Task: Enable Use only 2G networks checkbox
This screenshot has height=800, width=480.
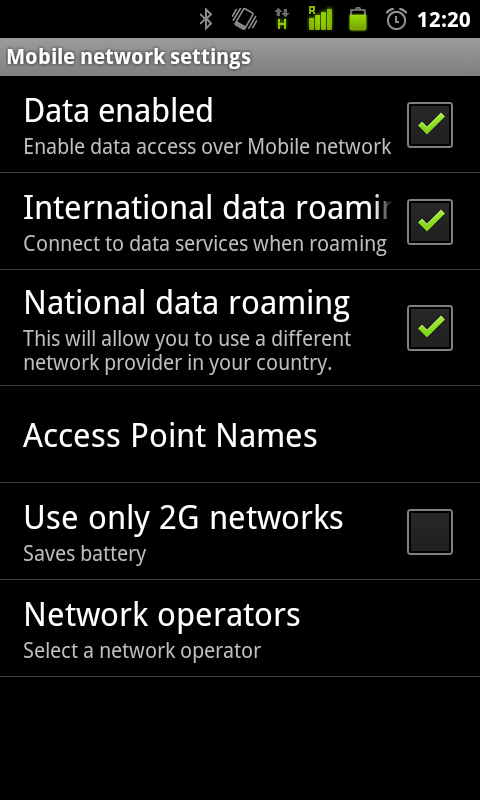Action: (x=430, y=532)
